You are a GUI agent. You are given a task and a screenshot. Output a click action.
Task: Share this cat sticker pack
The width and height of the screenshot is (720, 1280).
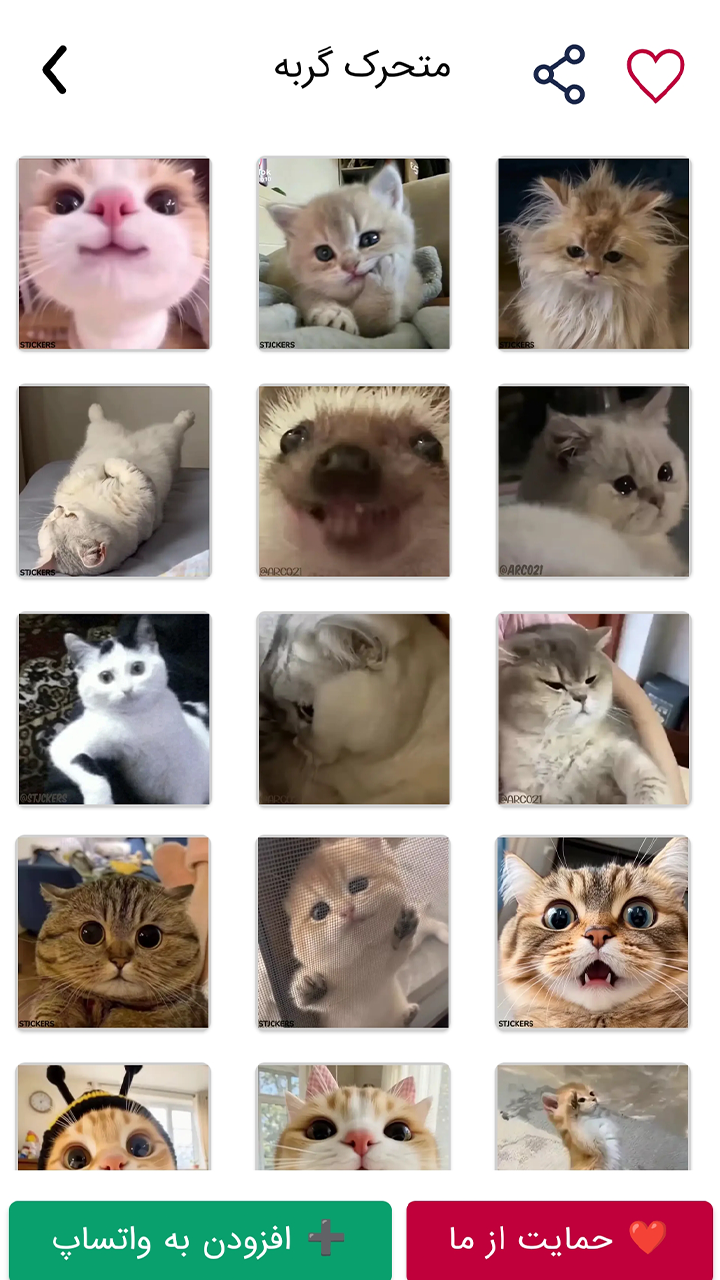click(x=559, y=74)
